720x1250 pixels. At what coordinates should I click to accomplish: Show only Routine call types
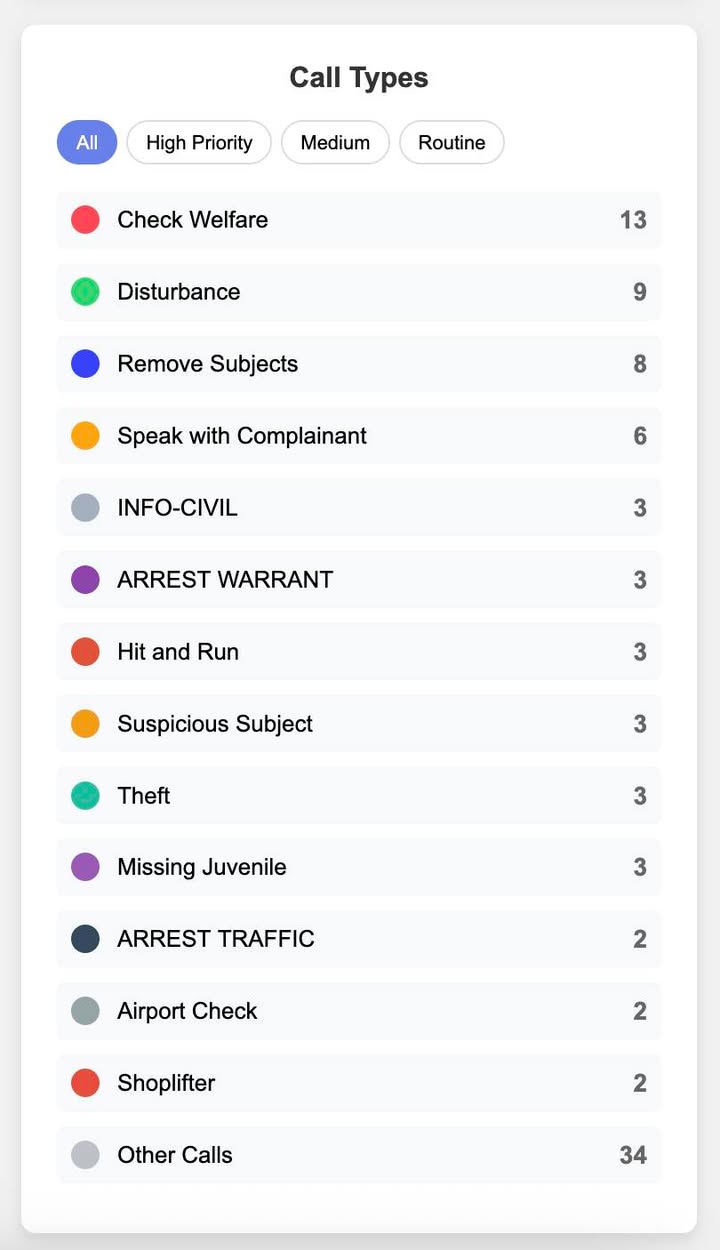[x=451, y=142]
